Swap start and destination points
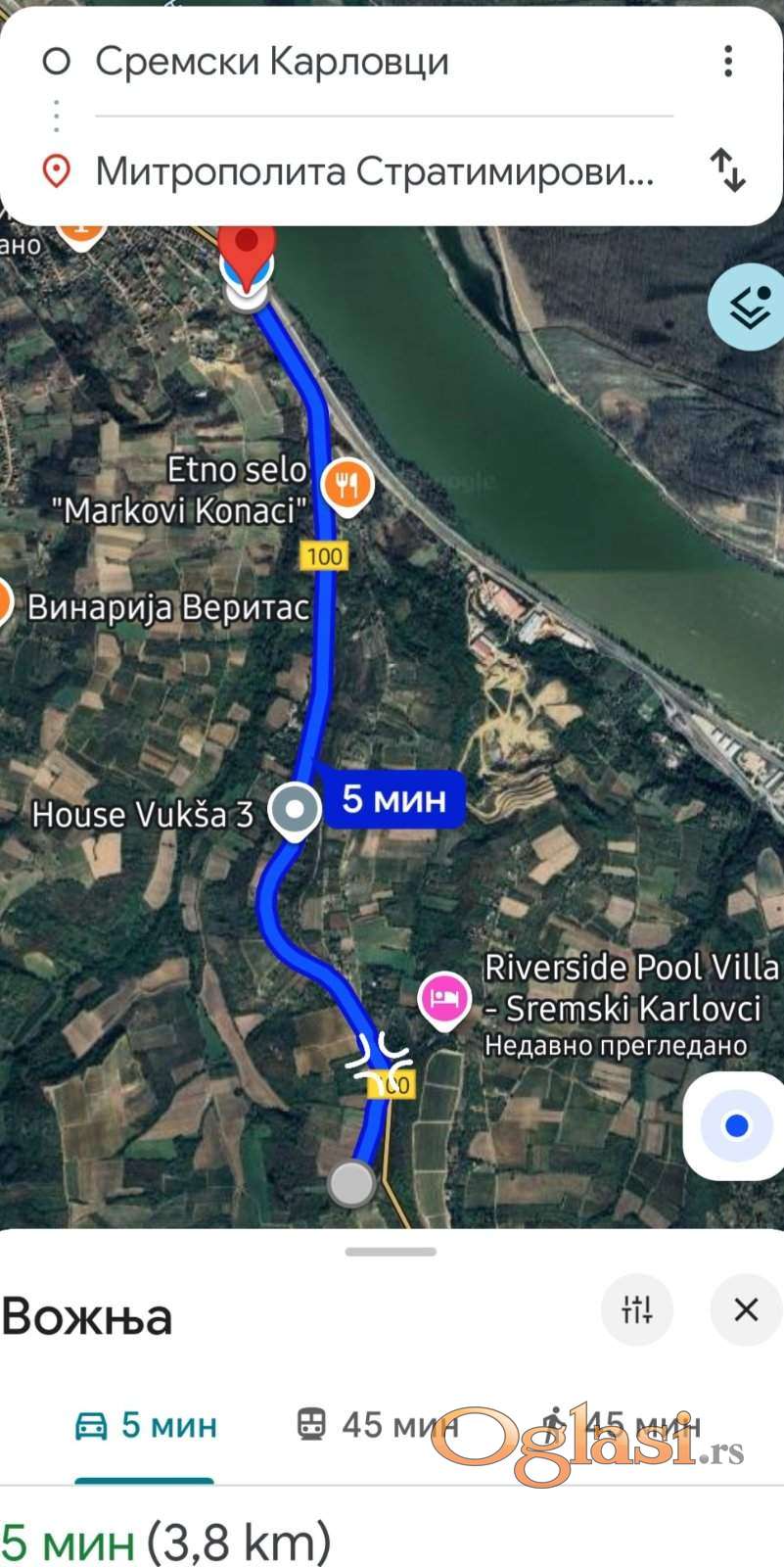Screen dimensions: 784x1567 click(x=727, y=170)
